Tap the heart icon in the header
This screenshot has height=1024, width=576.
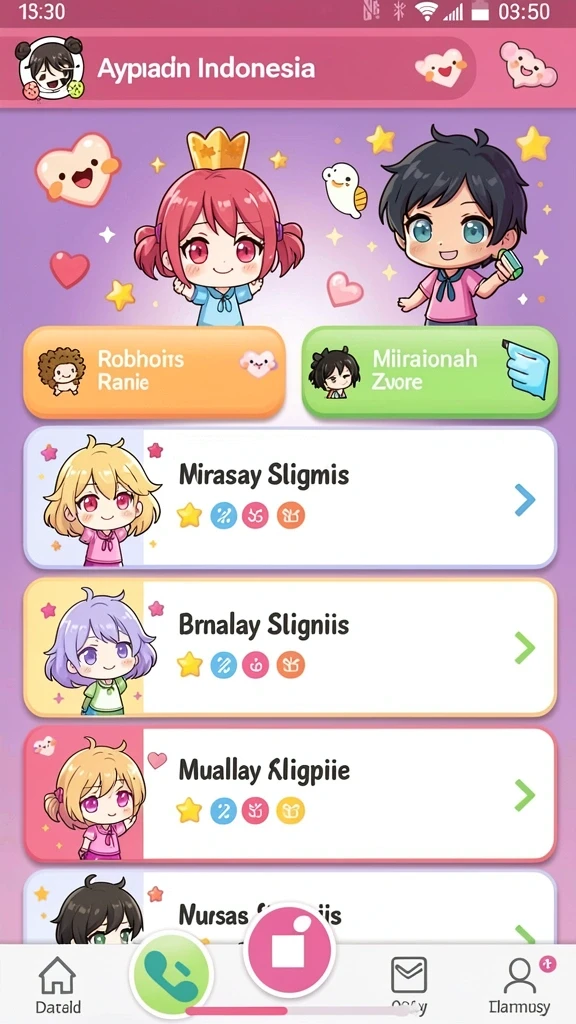point(441,67)
